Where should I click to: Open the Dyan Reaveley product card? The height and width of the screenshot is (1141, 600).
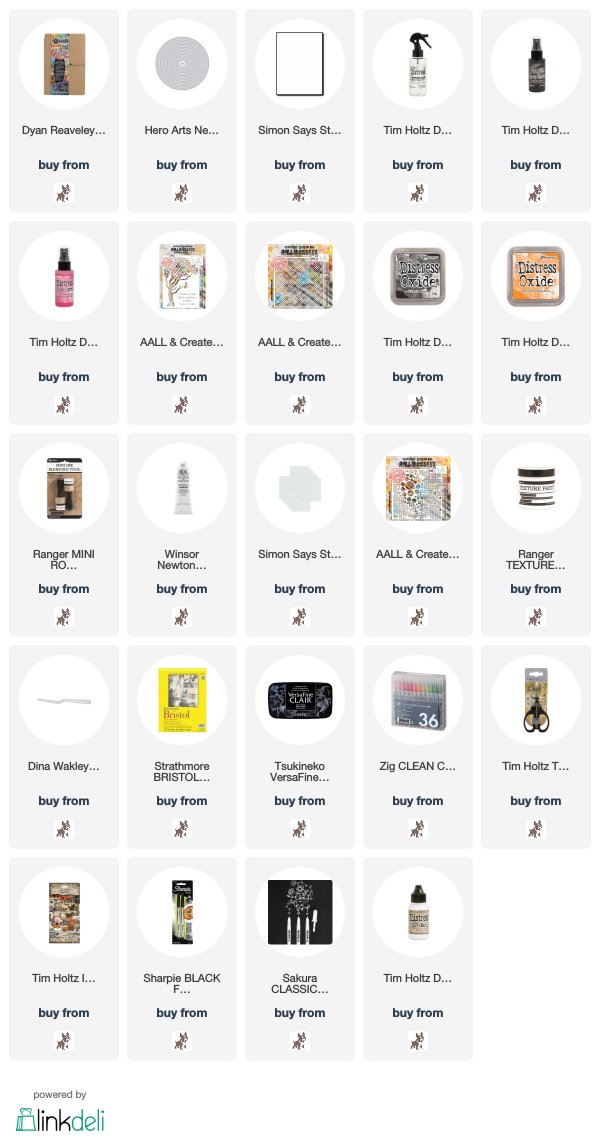[64, 111]
